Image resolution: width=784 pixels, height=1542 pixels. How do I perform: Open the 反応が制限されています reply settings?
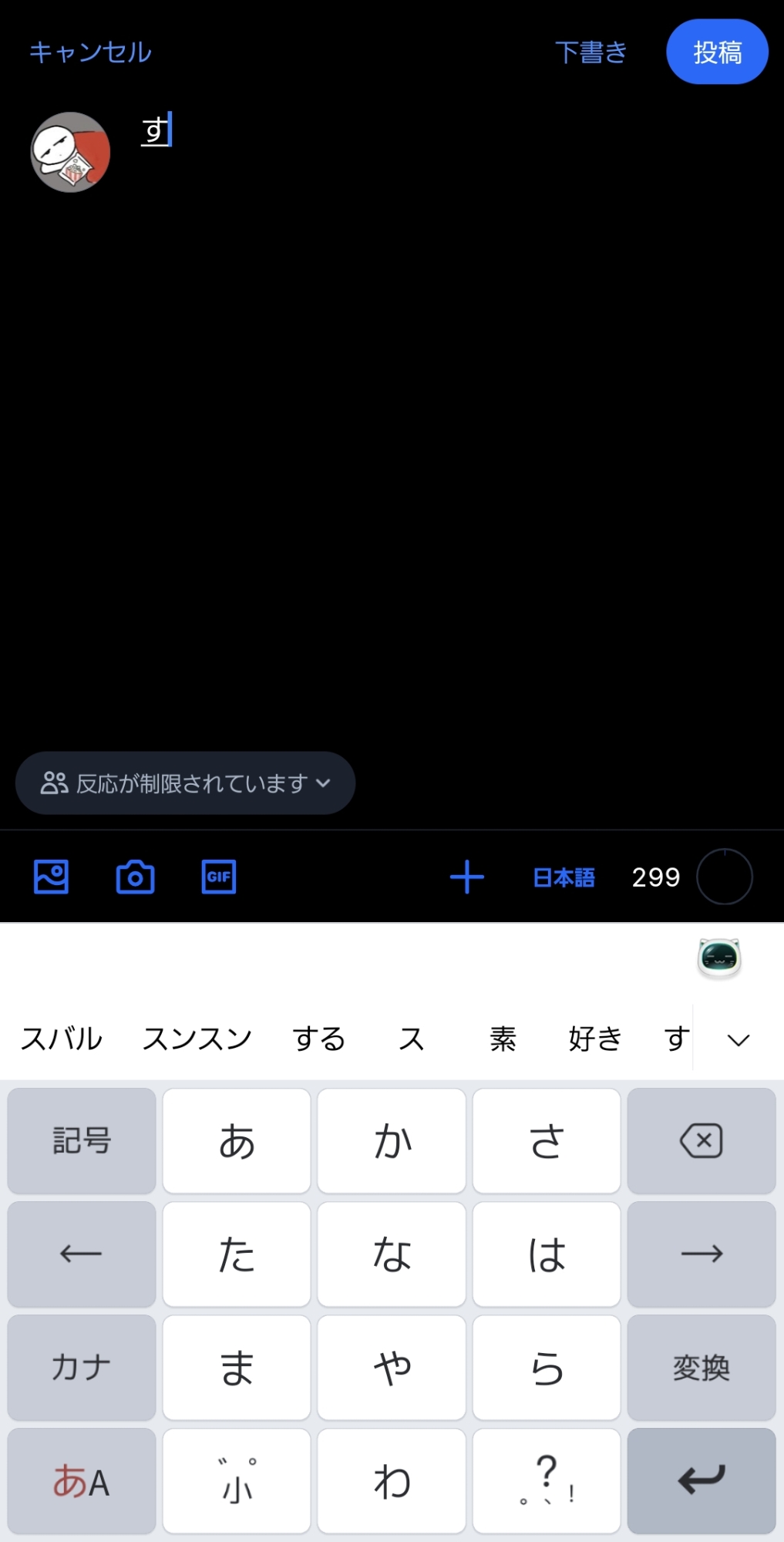pyautogui.click(x=185, y=783)
